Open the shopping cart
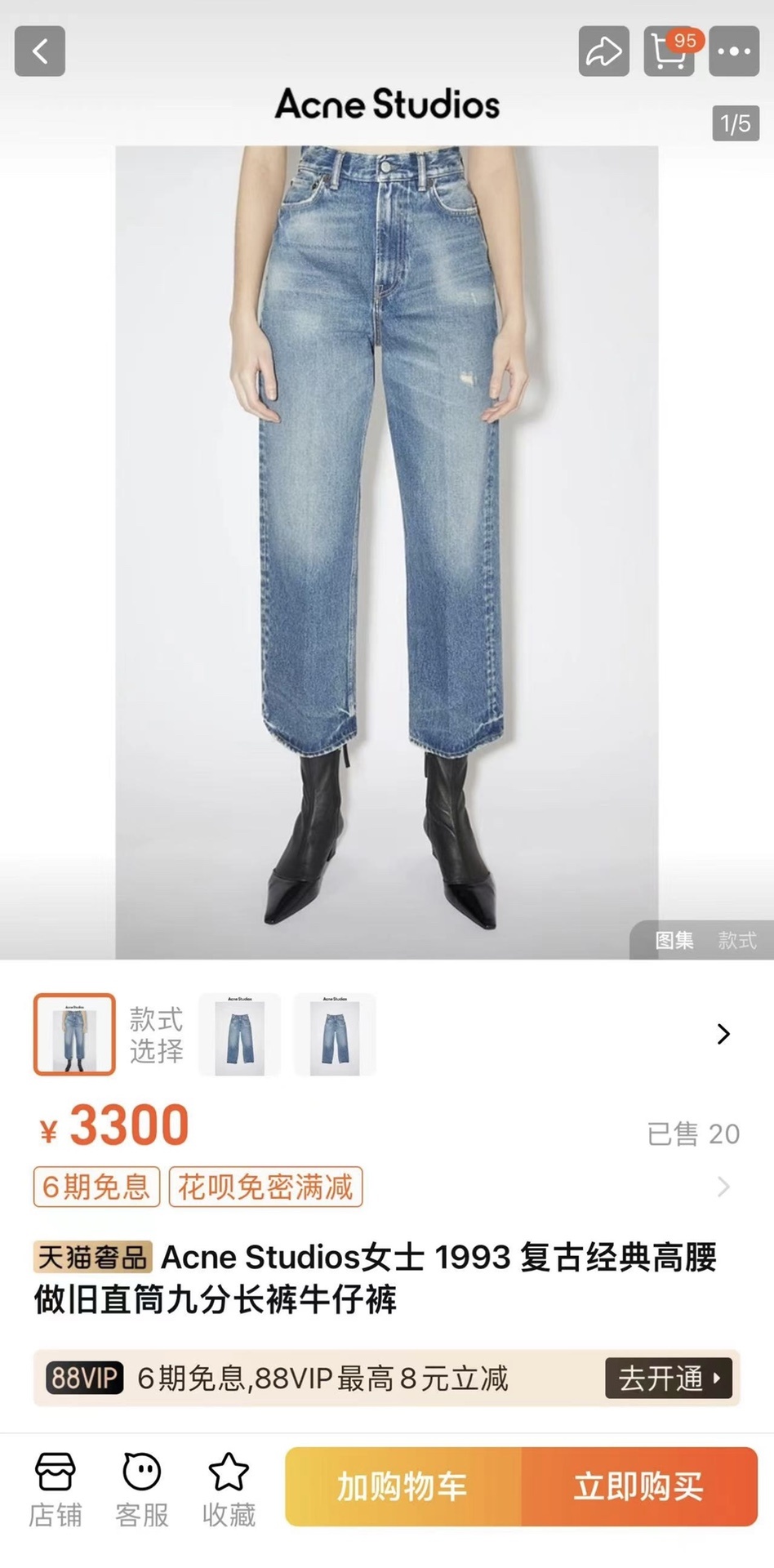 pyautogui.click(x=669, y=51)
